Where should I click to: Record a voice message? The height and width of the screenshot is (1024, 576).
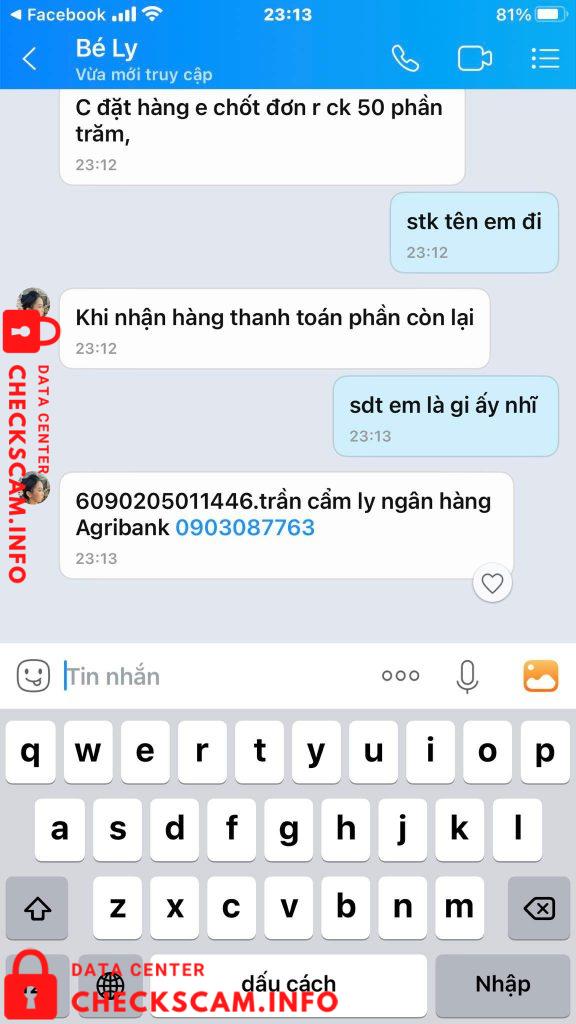(466, 676)
